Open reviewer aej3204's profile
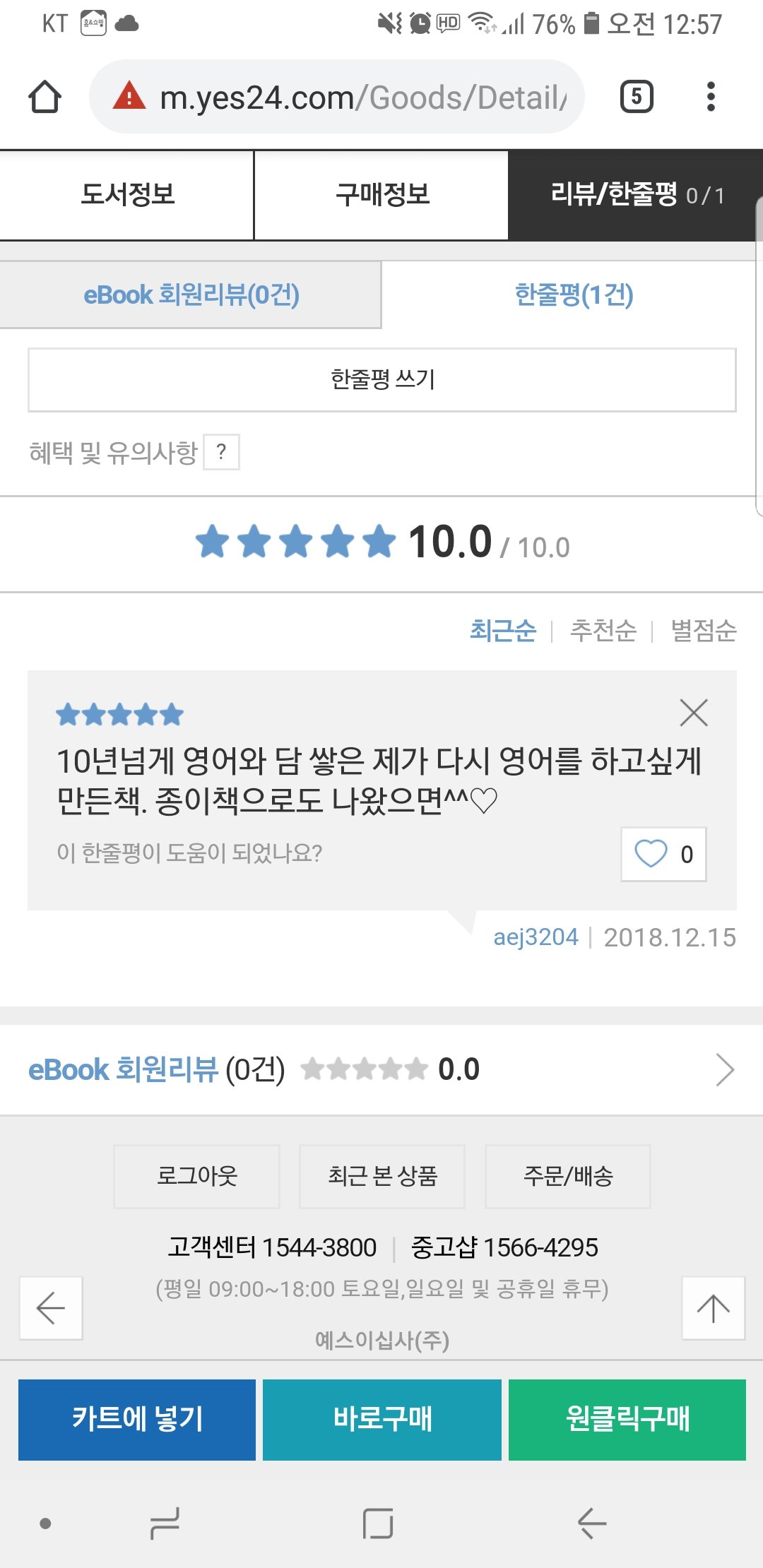 pyautogui.click(x=536, y=937)
